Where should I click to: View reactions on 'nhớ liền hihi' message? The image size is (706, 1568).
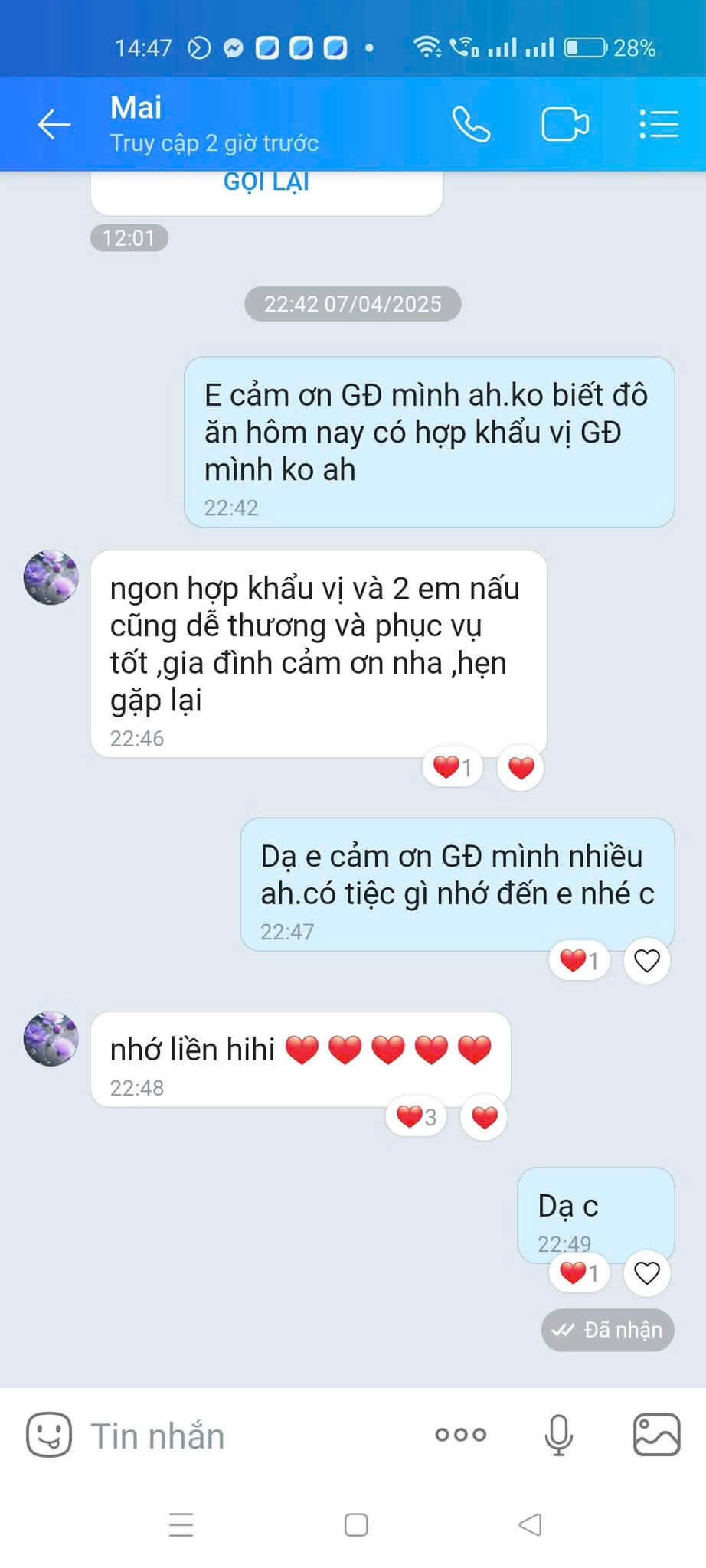tap(416, 1118)
